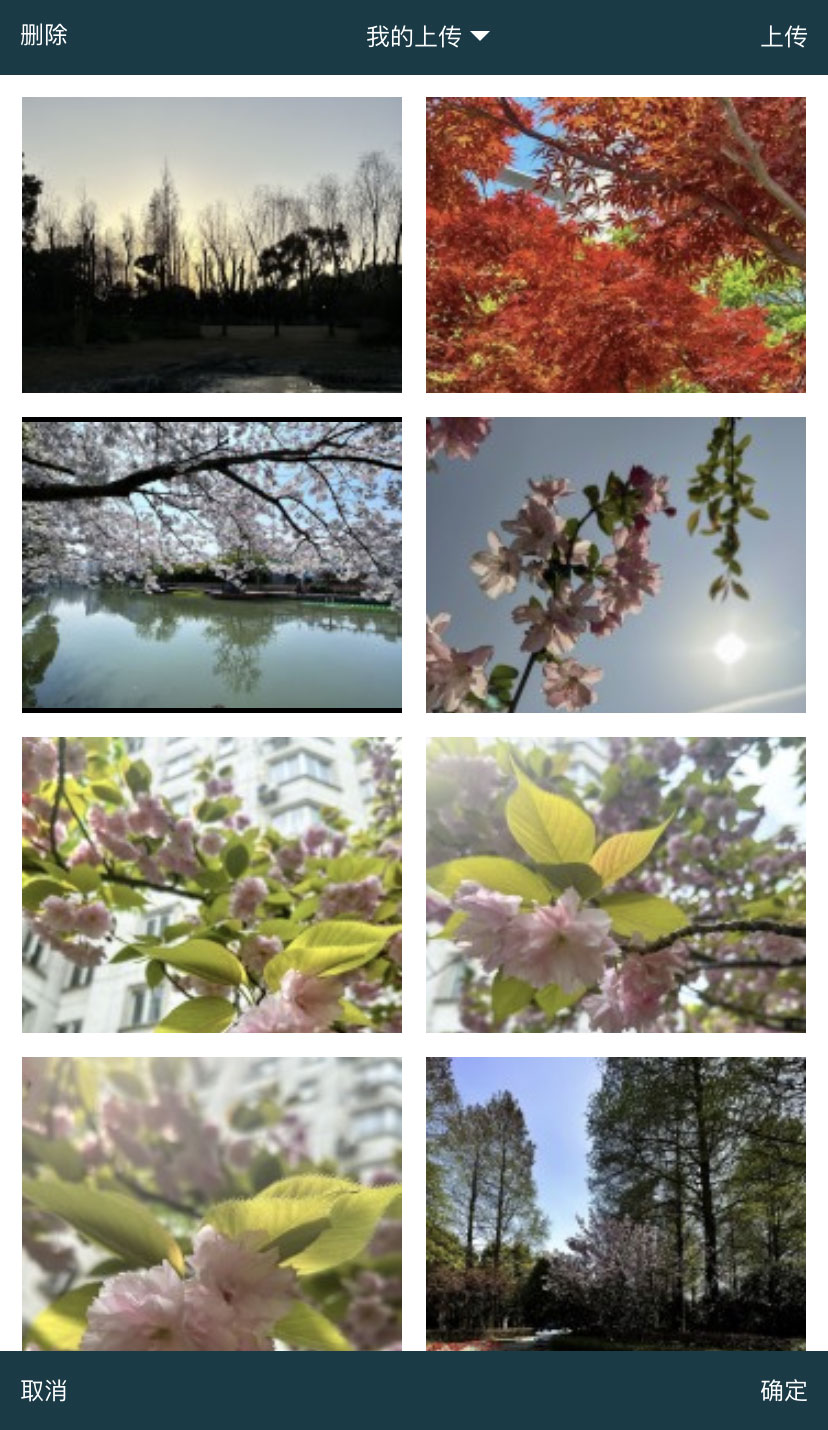Viewport: 828px width, 1430px height.
Task: Choose the cherry blossoms over lake photo
Action: [x=212, y=565]
